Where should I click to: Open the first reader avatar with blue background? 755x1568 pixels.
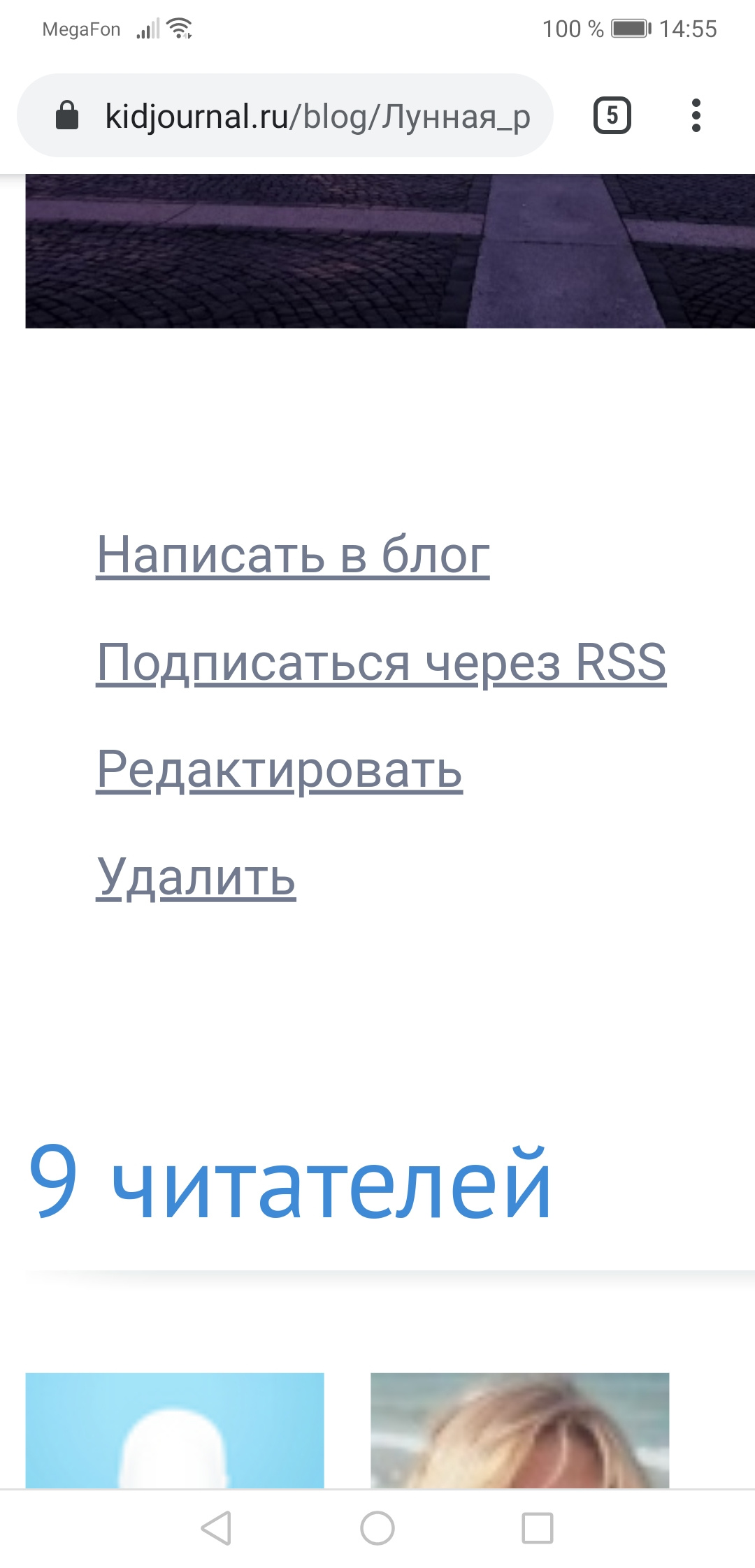click(x=175, y=1430)
